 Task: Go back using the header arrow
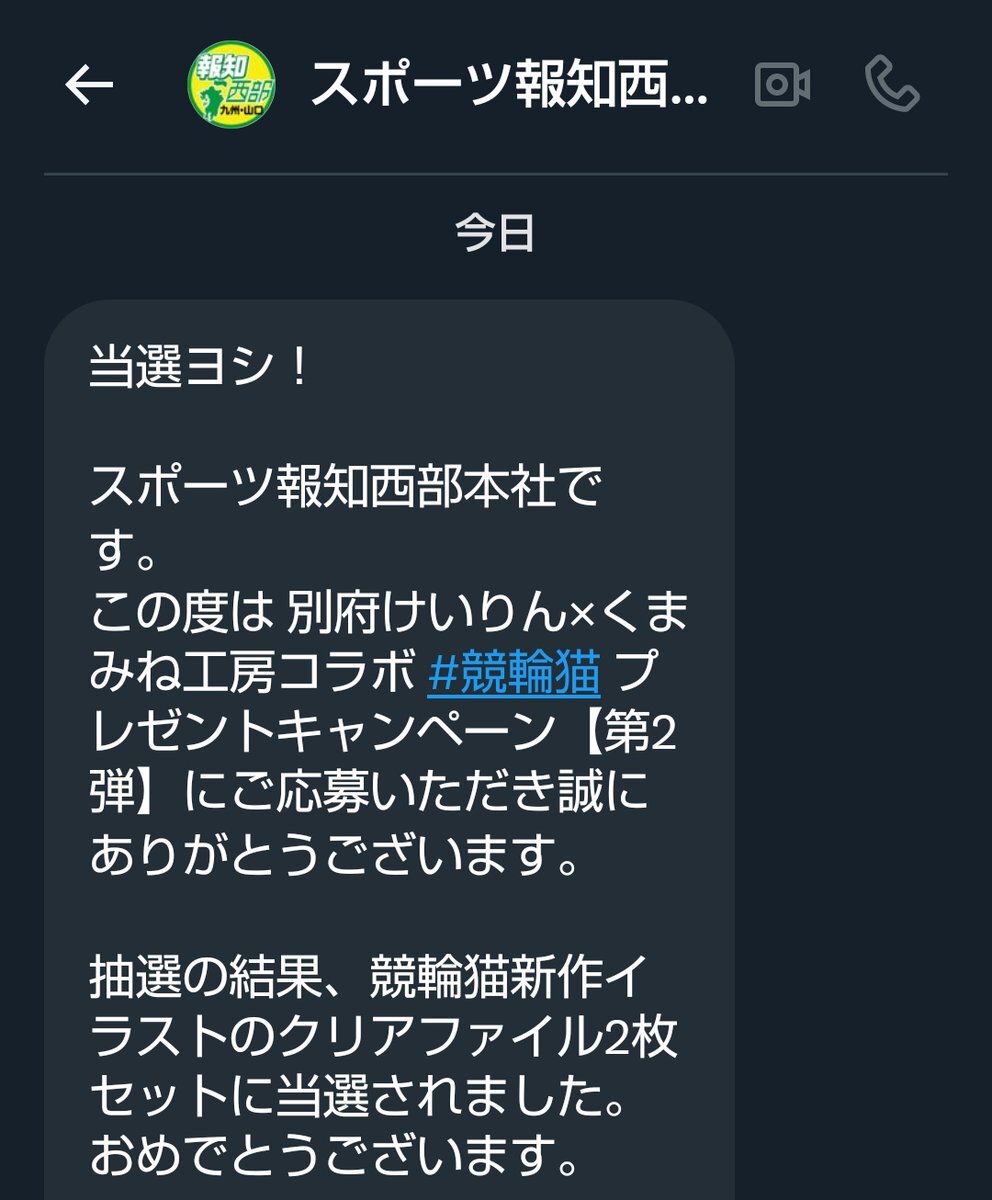point(89,86)
